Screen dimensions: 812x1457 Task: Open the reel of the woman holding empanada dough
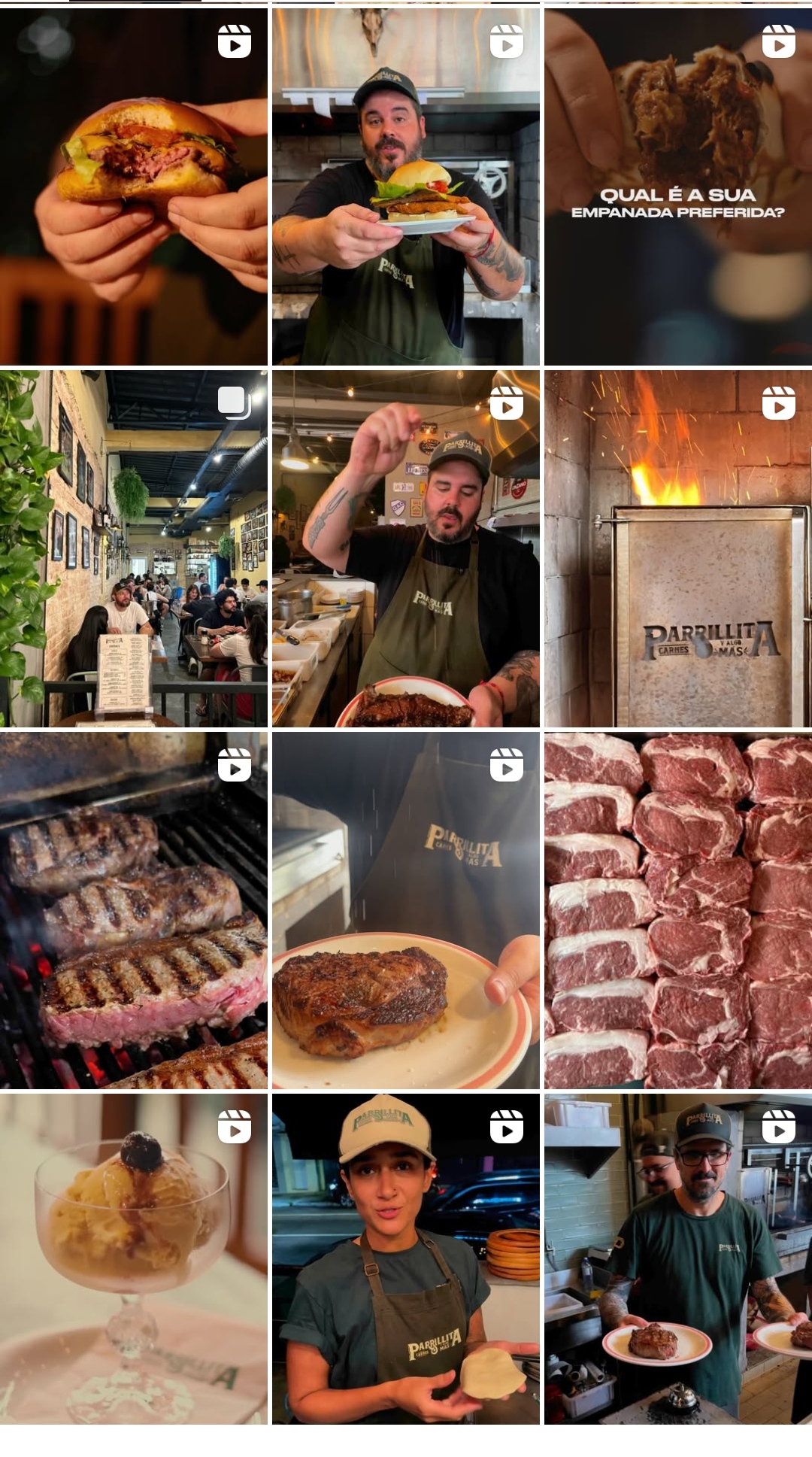click(406, 1258)
